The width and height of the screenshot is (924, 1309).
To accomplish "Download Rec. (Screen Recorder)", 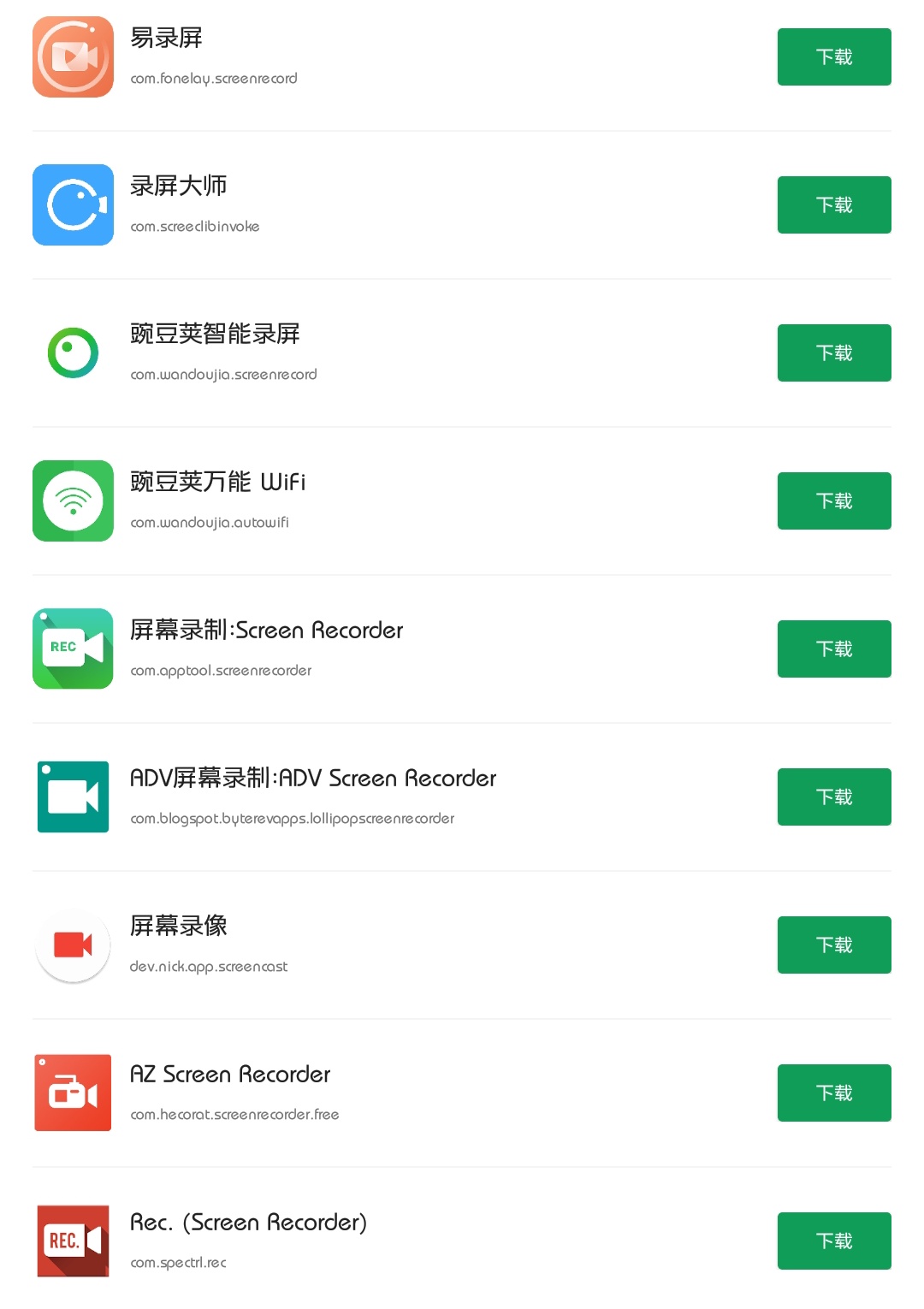I will point(833,1241).
